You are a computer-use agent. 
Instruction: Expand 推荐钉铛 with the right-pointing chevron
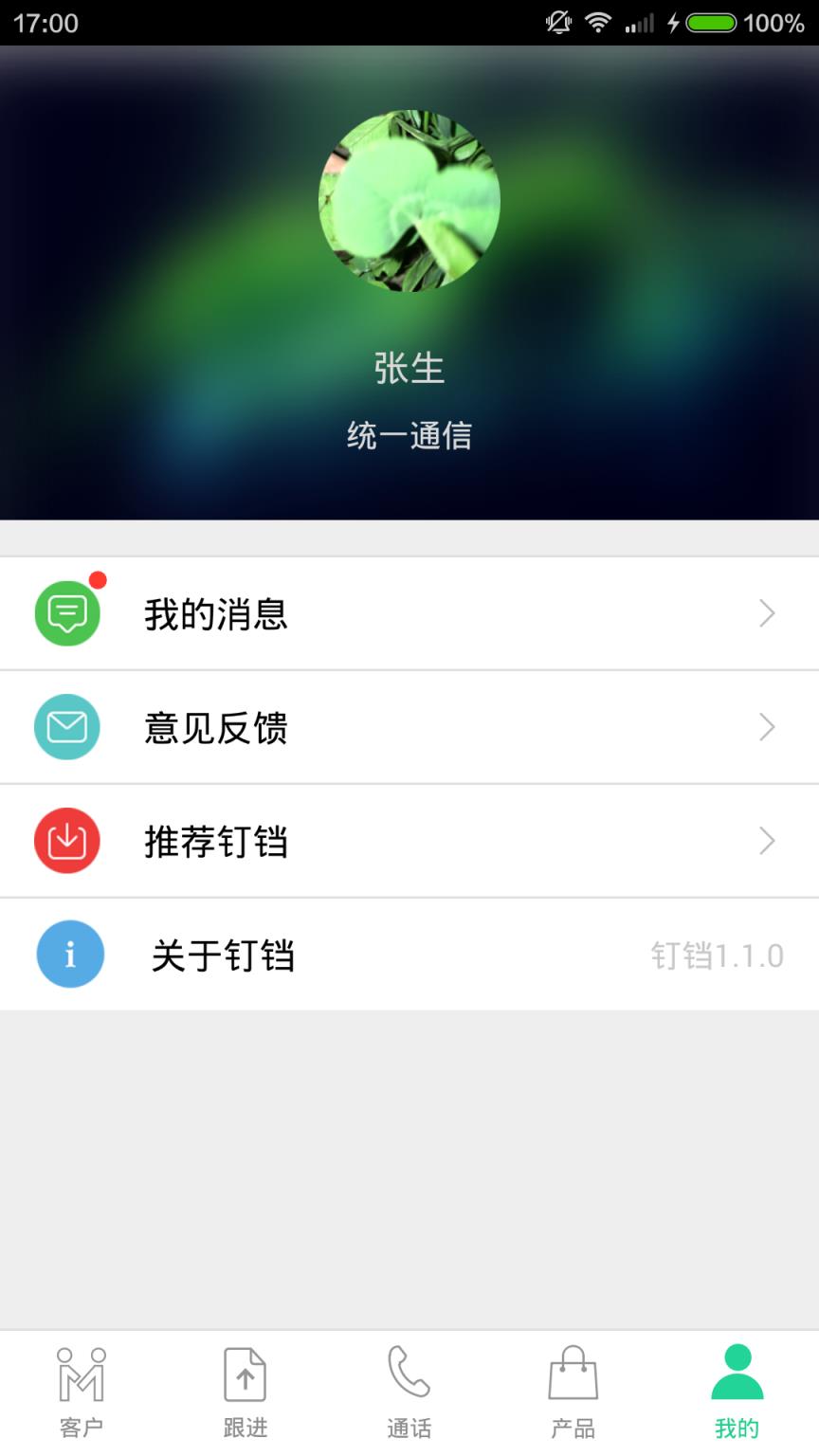766,841
